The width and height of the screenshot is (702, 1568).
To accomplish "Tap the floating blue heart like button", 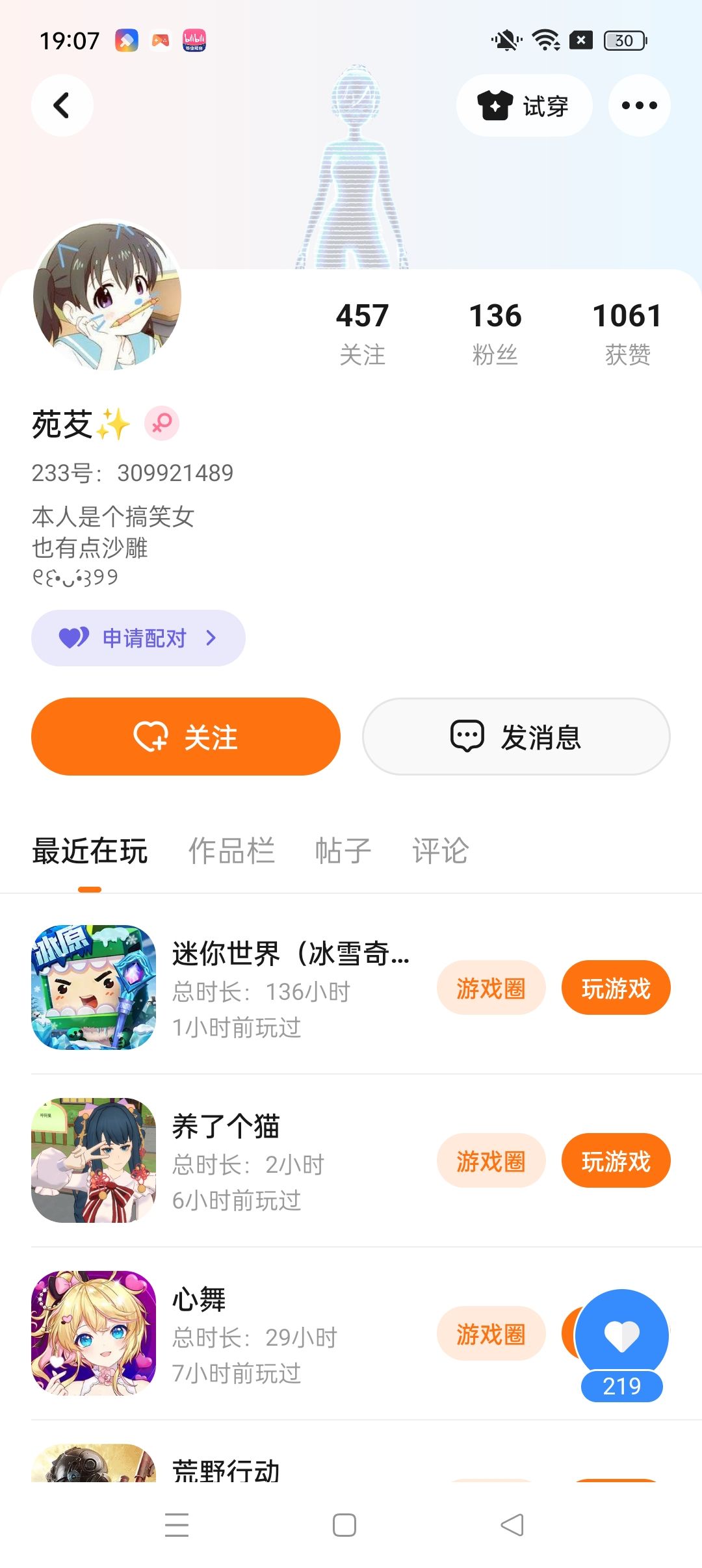I will [622, 1334].
